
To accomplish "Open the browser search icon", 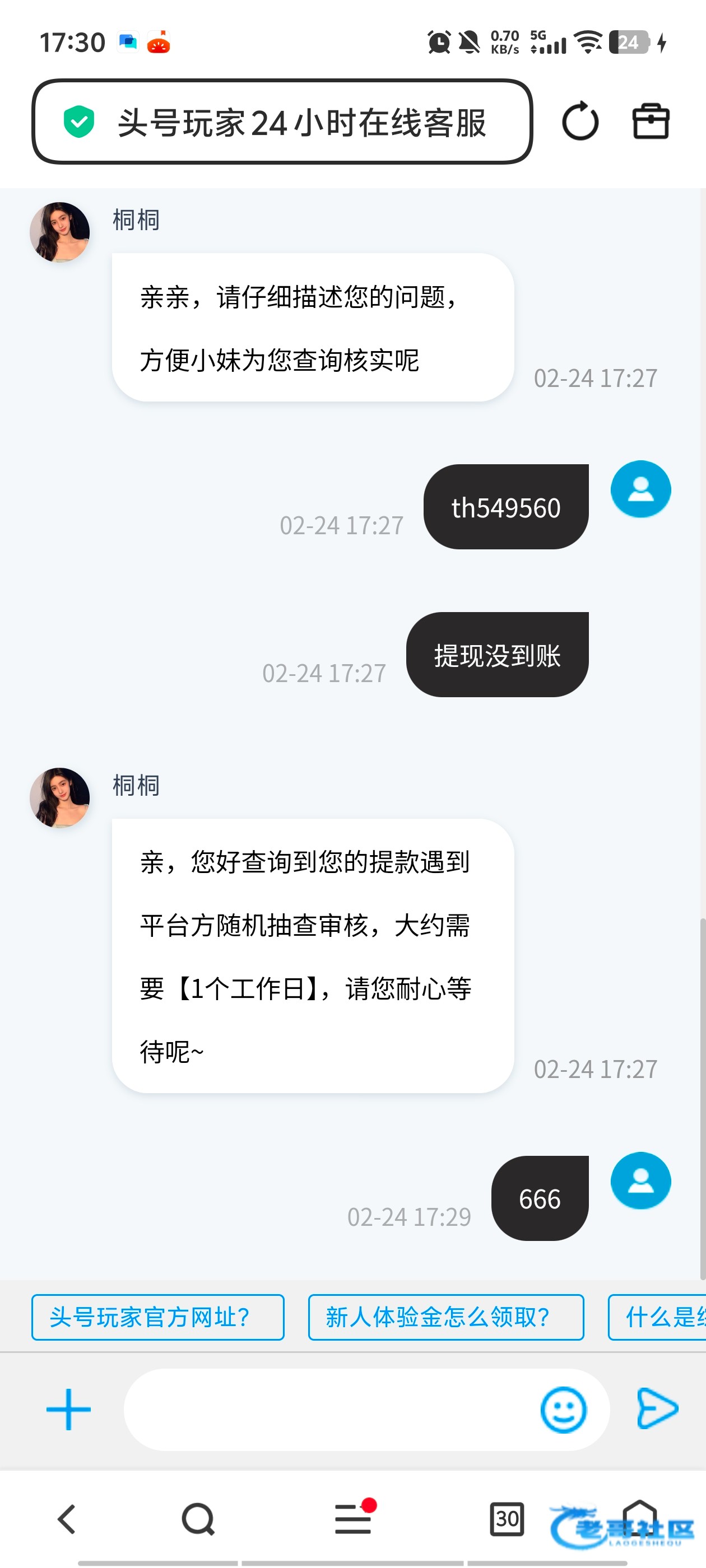I will click(x=198, y=1519).
